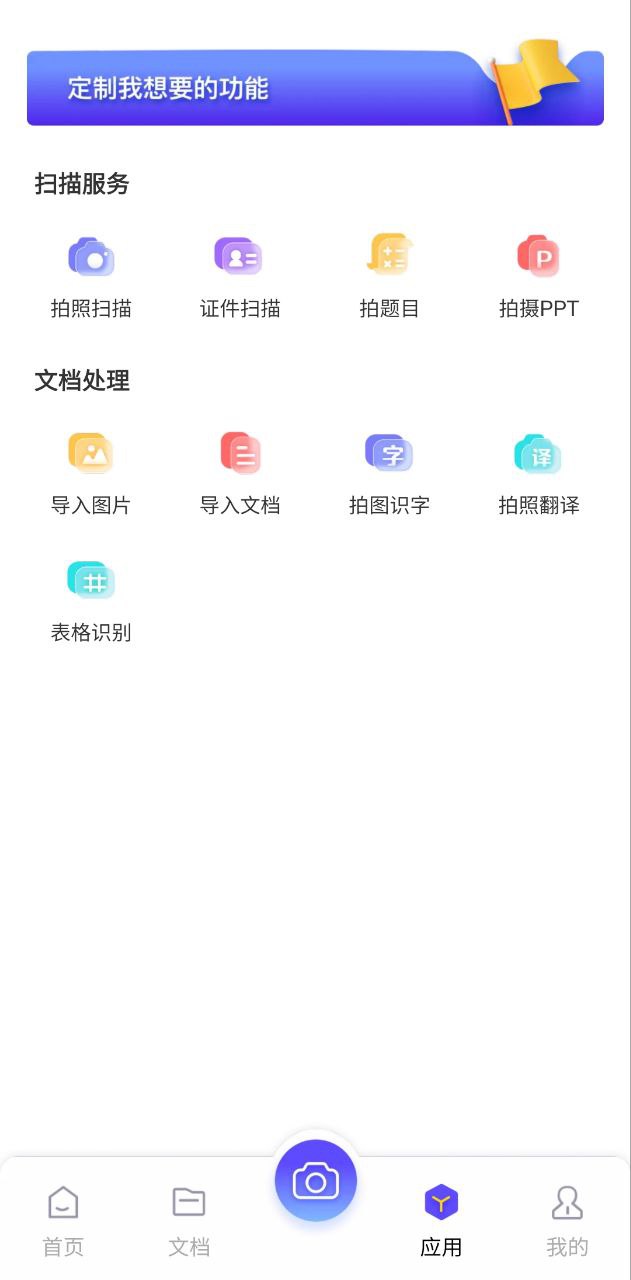Open the 定制我想要的功能 banner
This screenshot has height=1280, width=631.
pos(315,88)
